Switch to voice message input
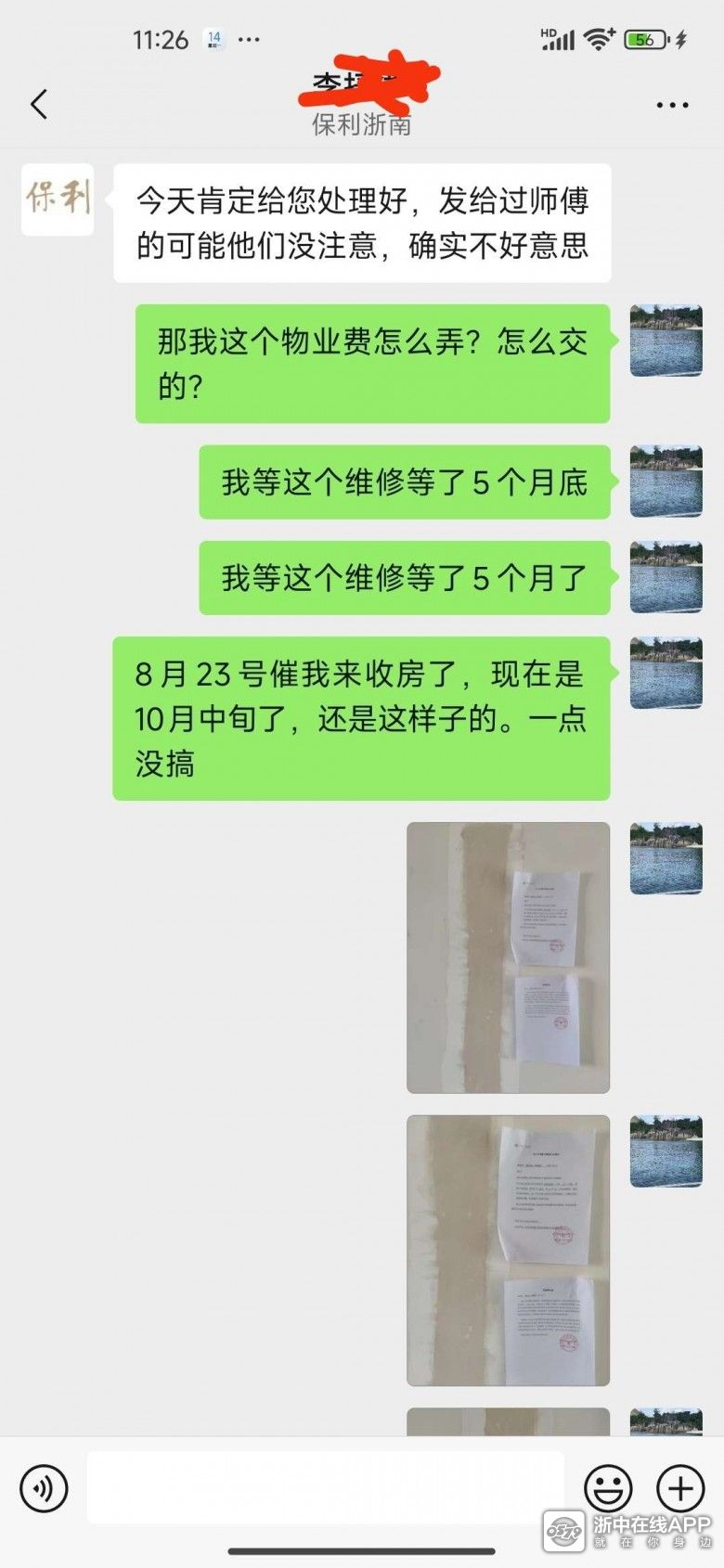The height and width of the screenshot is (1568, 724). tap(44, 1488)
